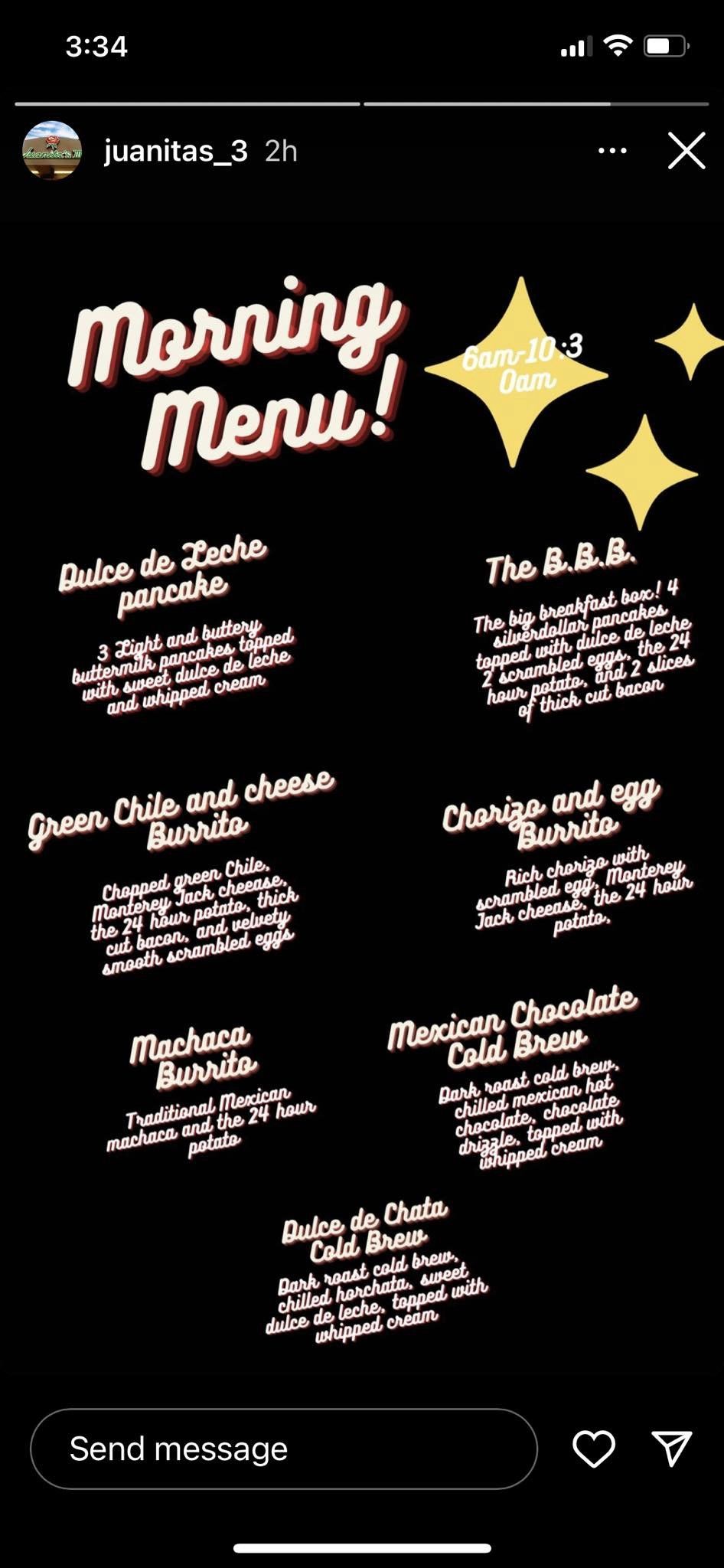Open the story options menu
Image resolution: width=724 pixels, height=1568 pixels.
click(x=612, y=151)
